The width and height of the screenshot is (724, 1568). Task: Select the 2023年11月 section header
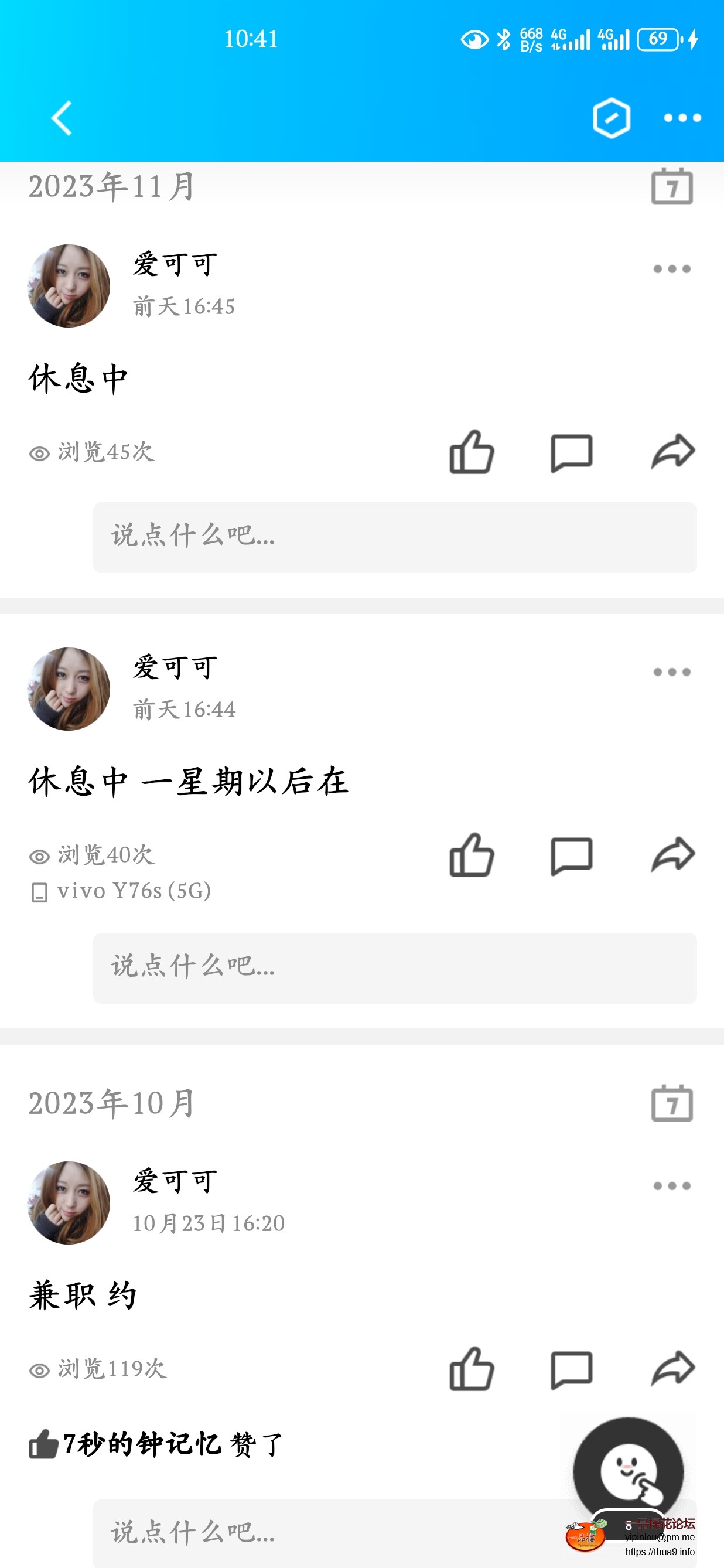(111, 186)
